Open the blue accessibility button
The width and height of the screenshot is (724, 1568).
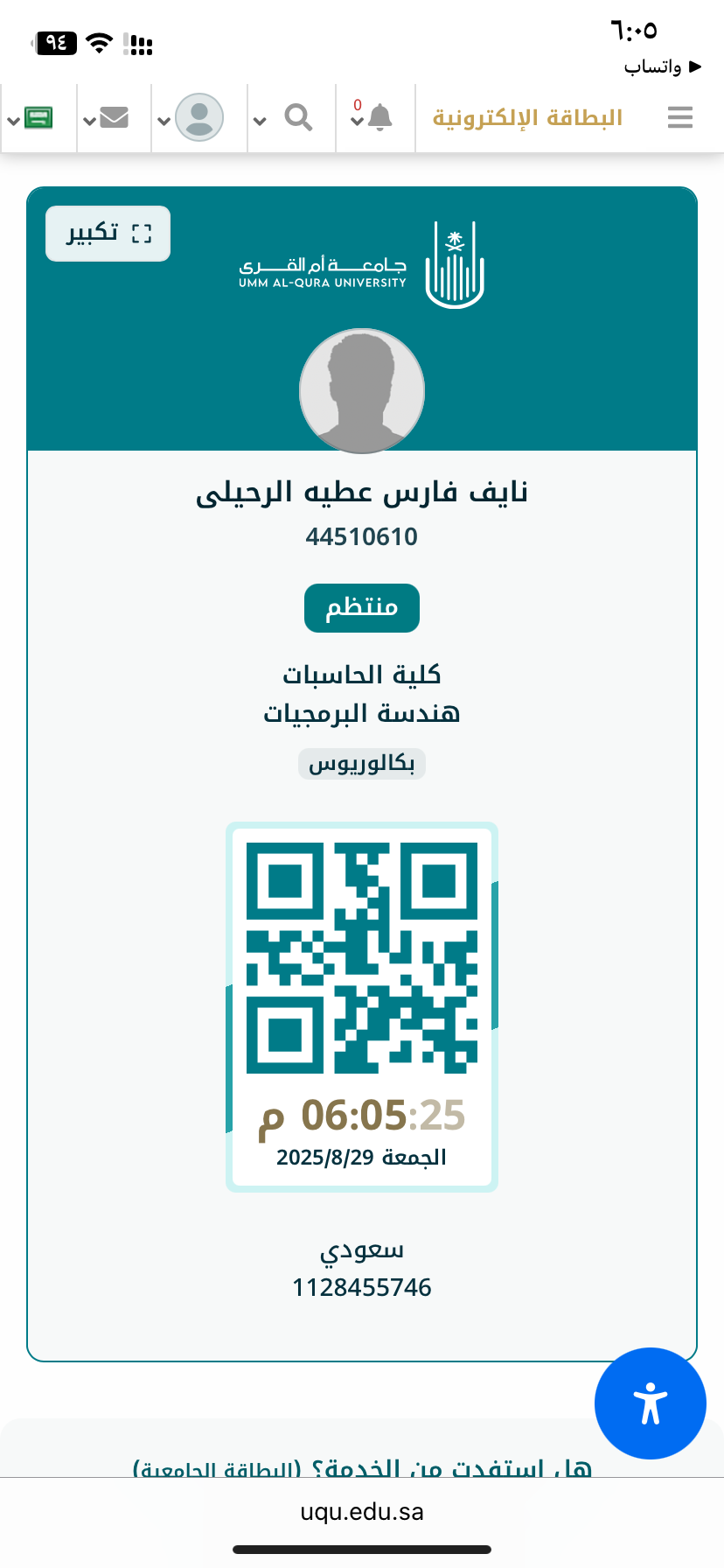(x=650, y=1403)
